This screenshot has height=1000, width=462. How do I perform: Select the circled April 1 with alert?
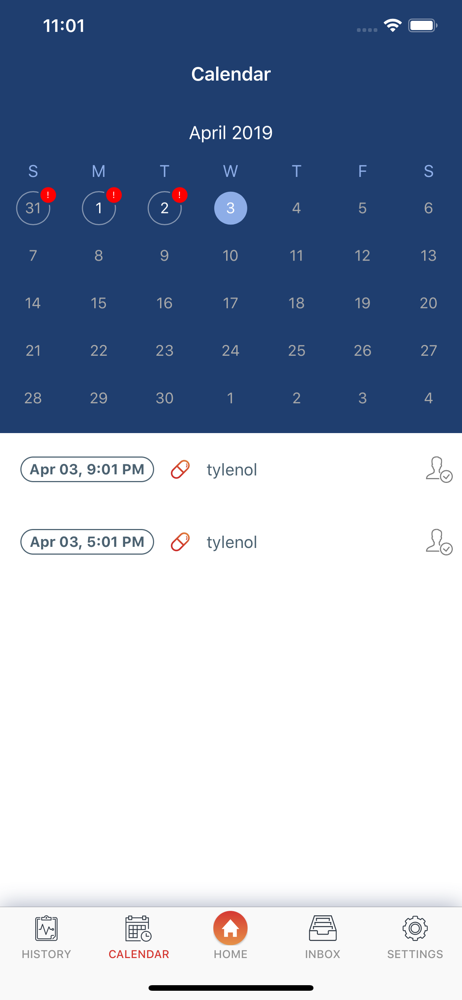(x=99, y=208)
